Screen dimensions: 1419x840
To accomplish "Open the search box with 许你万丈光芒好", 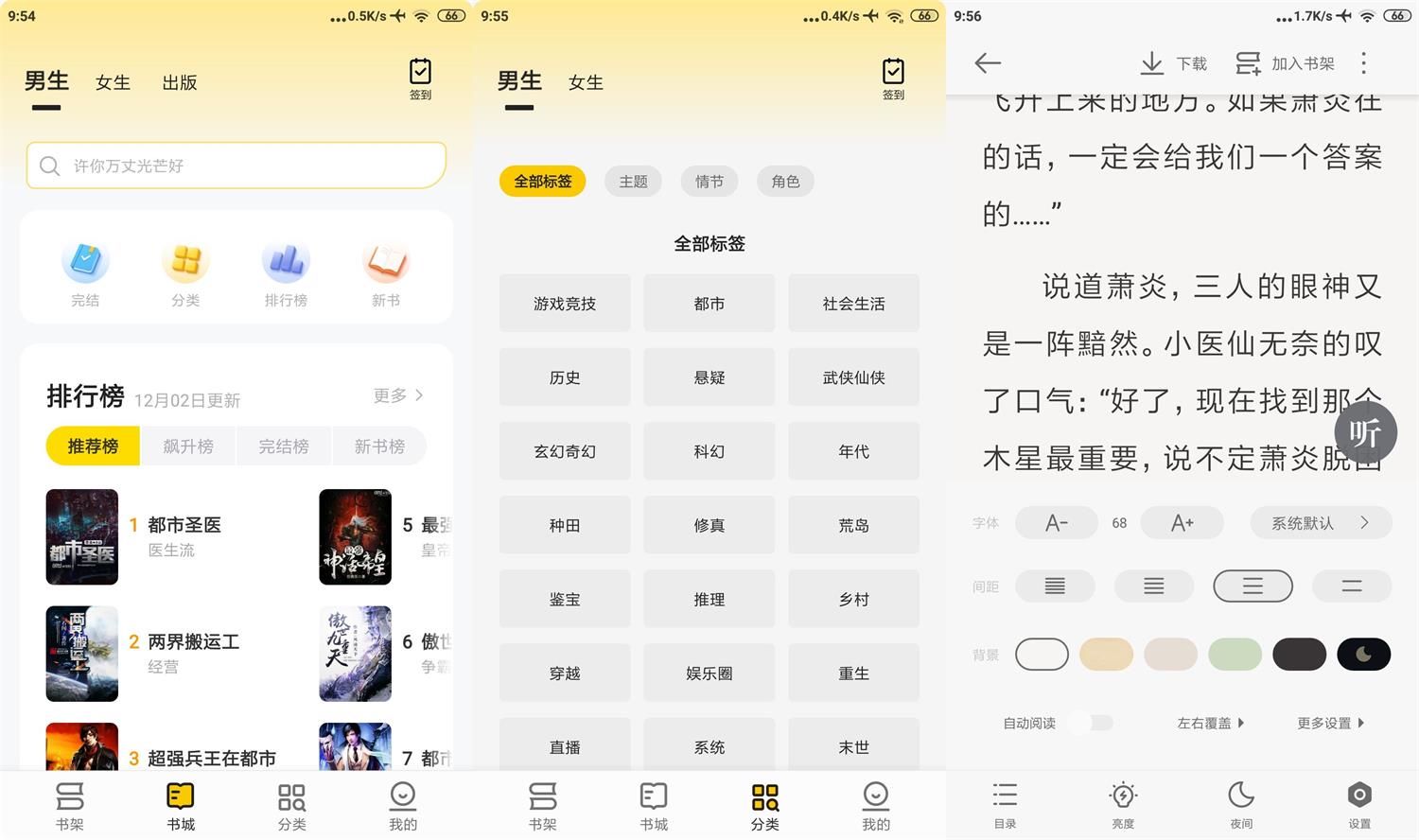I will [x=236, y=166].
